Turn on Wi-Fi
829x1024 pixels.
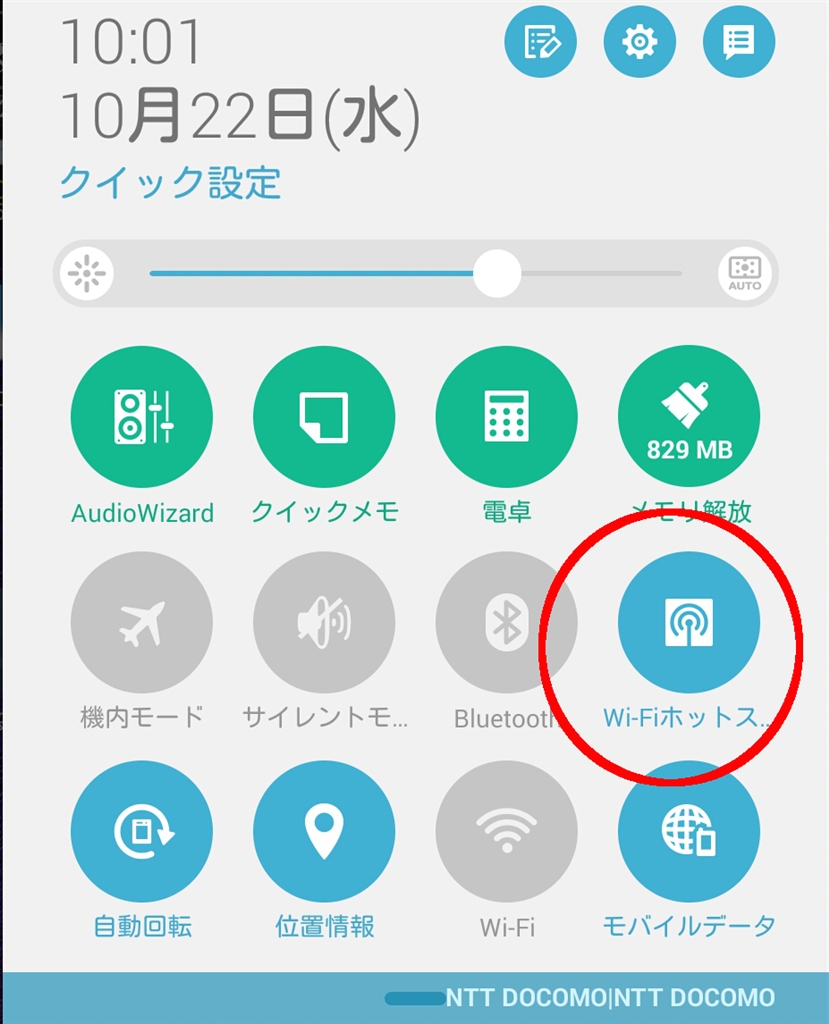point(507,831)
